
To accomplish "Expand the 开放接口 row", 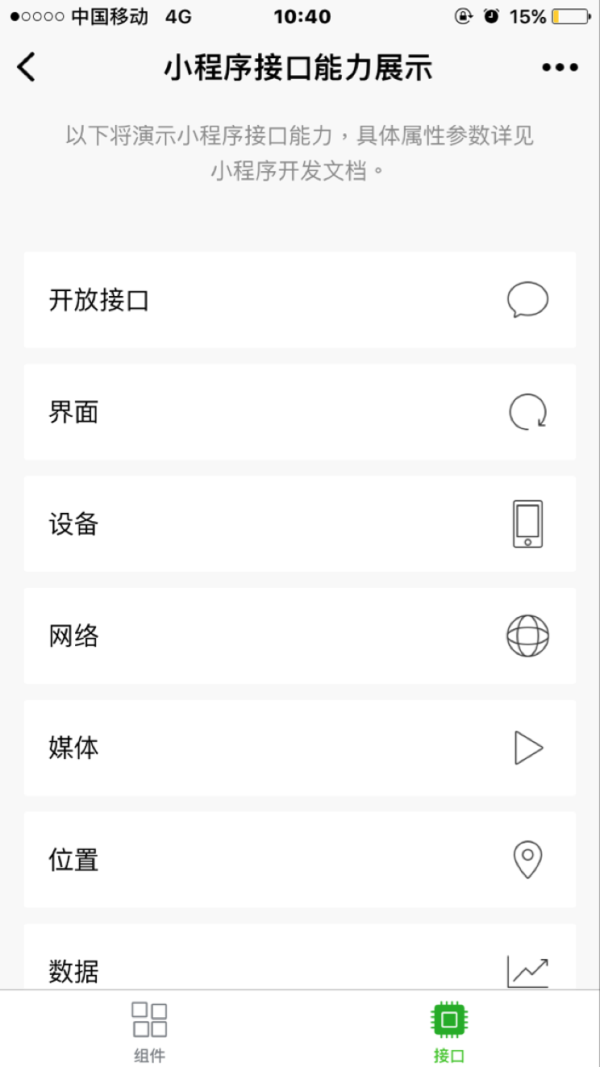I will (300, 300).
